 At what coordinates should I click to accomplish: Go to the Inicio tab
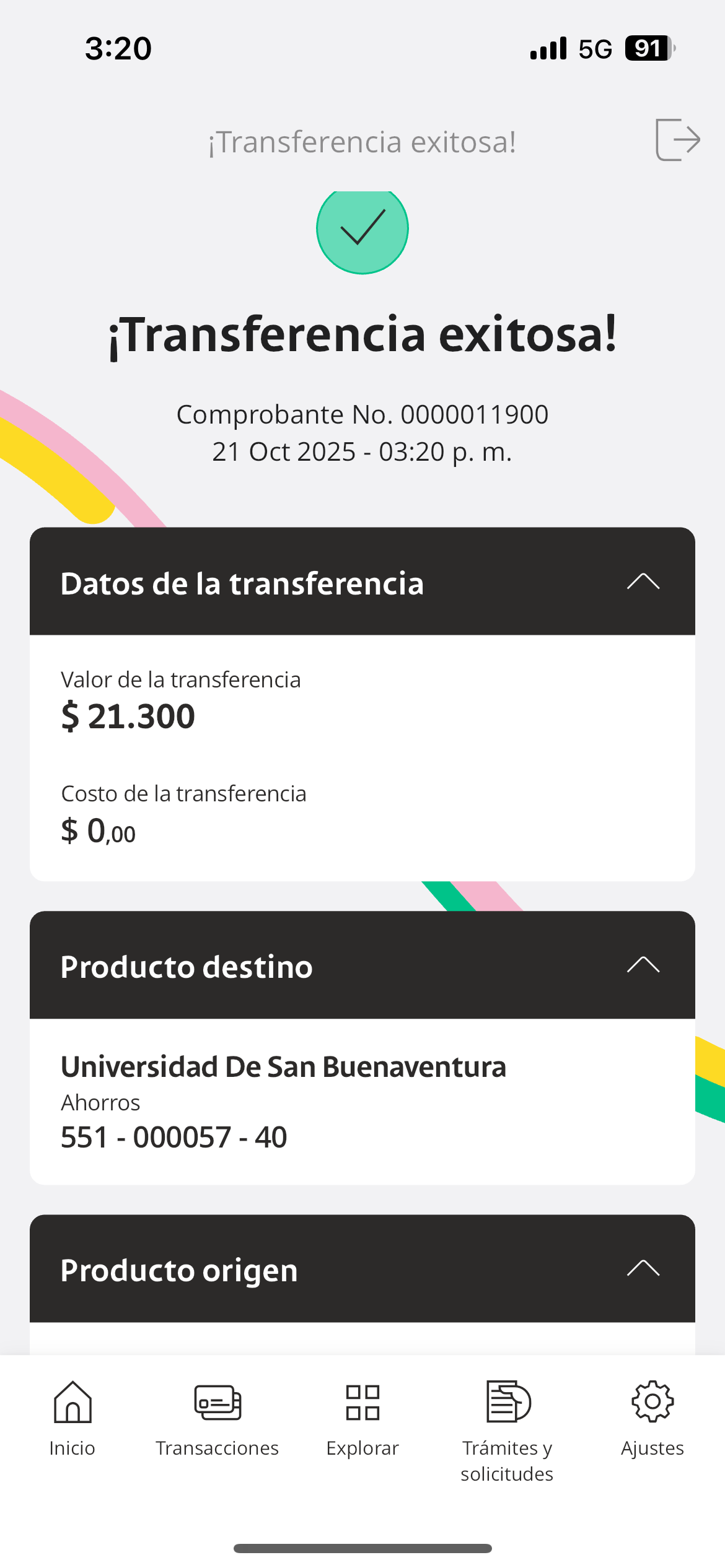click(x=72, y=1418)
